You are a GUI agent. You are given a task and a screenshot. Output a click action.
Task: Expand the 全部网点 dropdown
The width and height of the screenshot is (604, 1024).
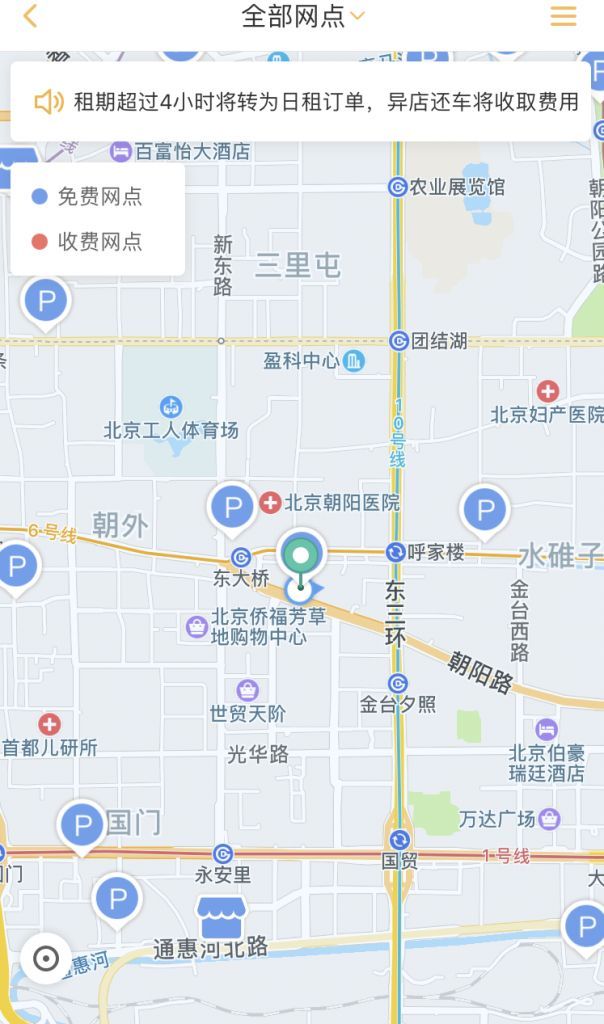302,16
